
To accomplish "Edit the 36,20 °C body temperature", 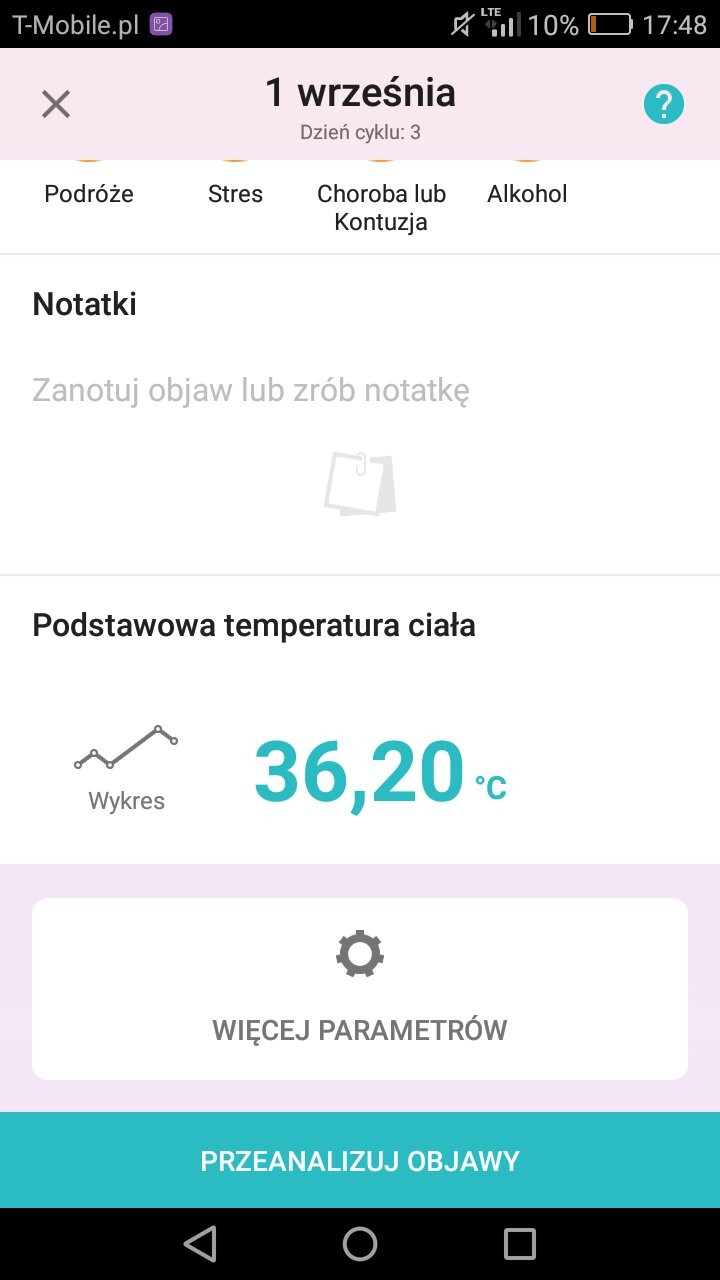I will point(380,772).
